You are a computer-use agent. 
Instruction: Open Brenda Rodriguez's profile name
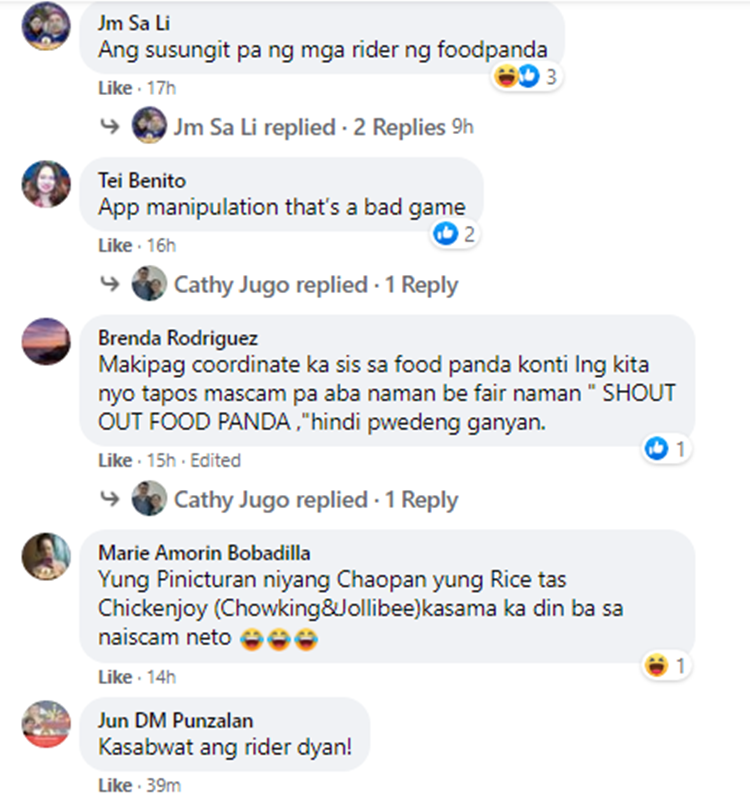[x=177, y=338]
